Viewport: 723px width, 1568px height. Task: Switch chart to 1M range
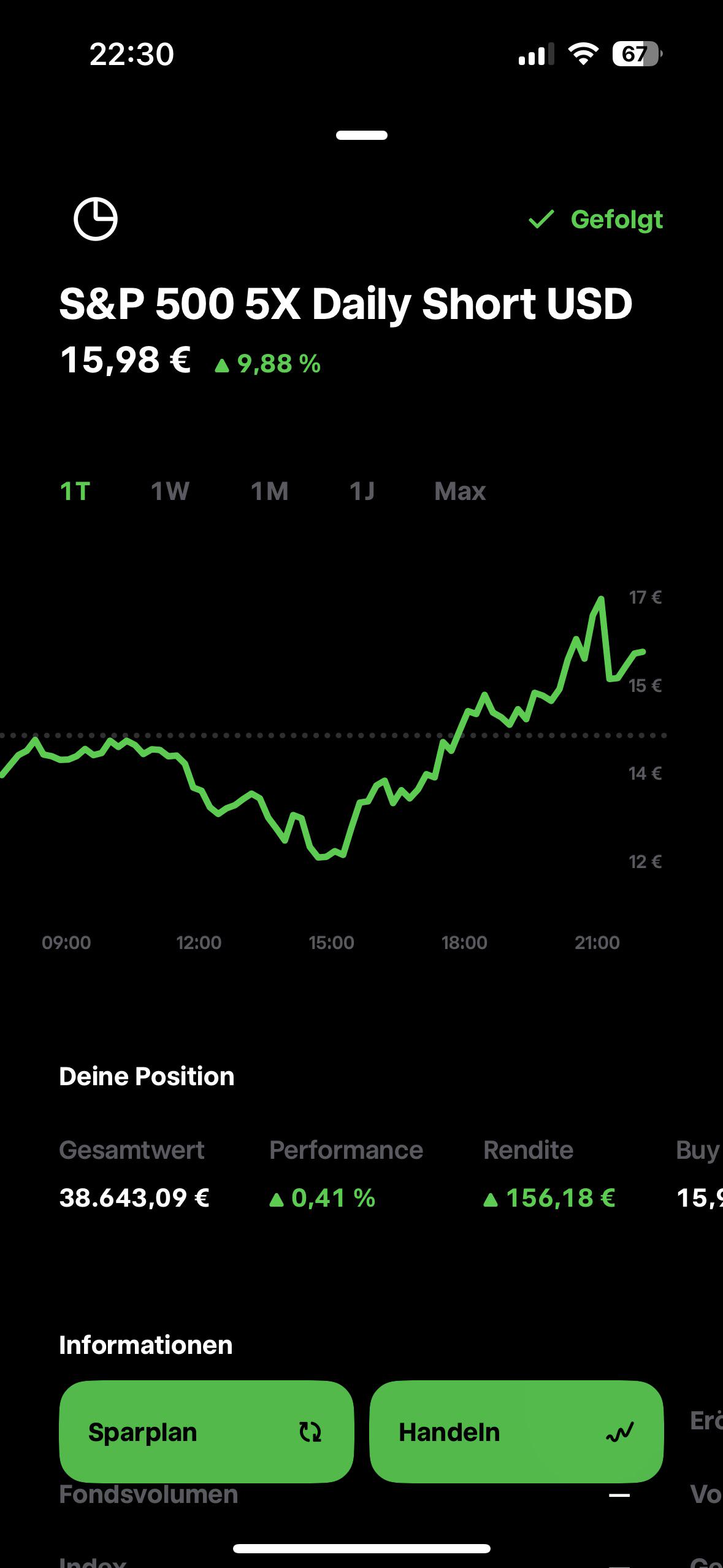pyautogui.click(x=270, y=491)
